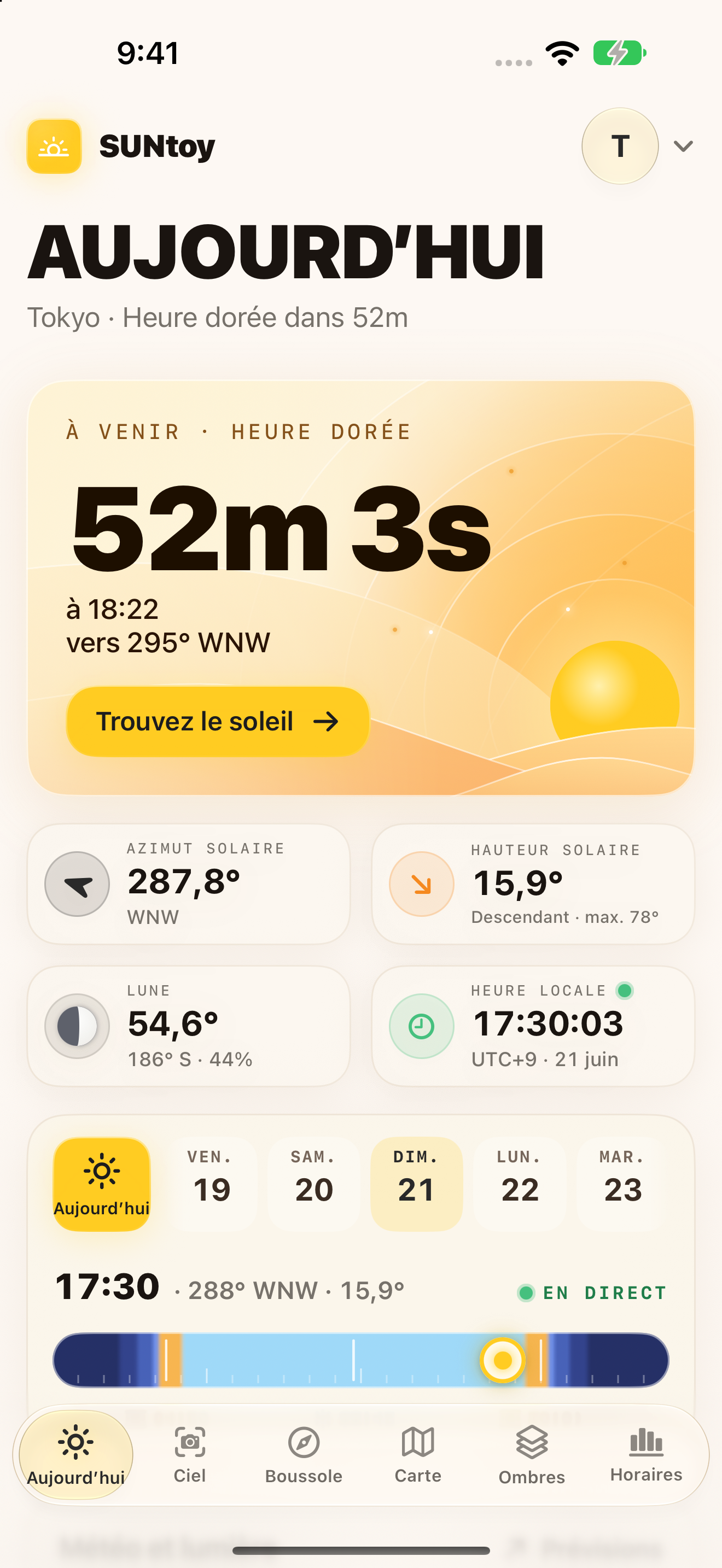
Task: Tap the sun handle on the day timeline
Action: [502, 1360]
